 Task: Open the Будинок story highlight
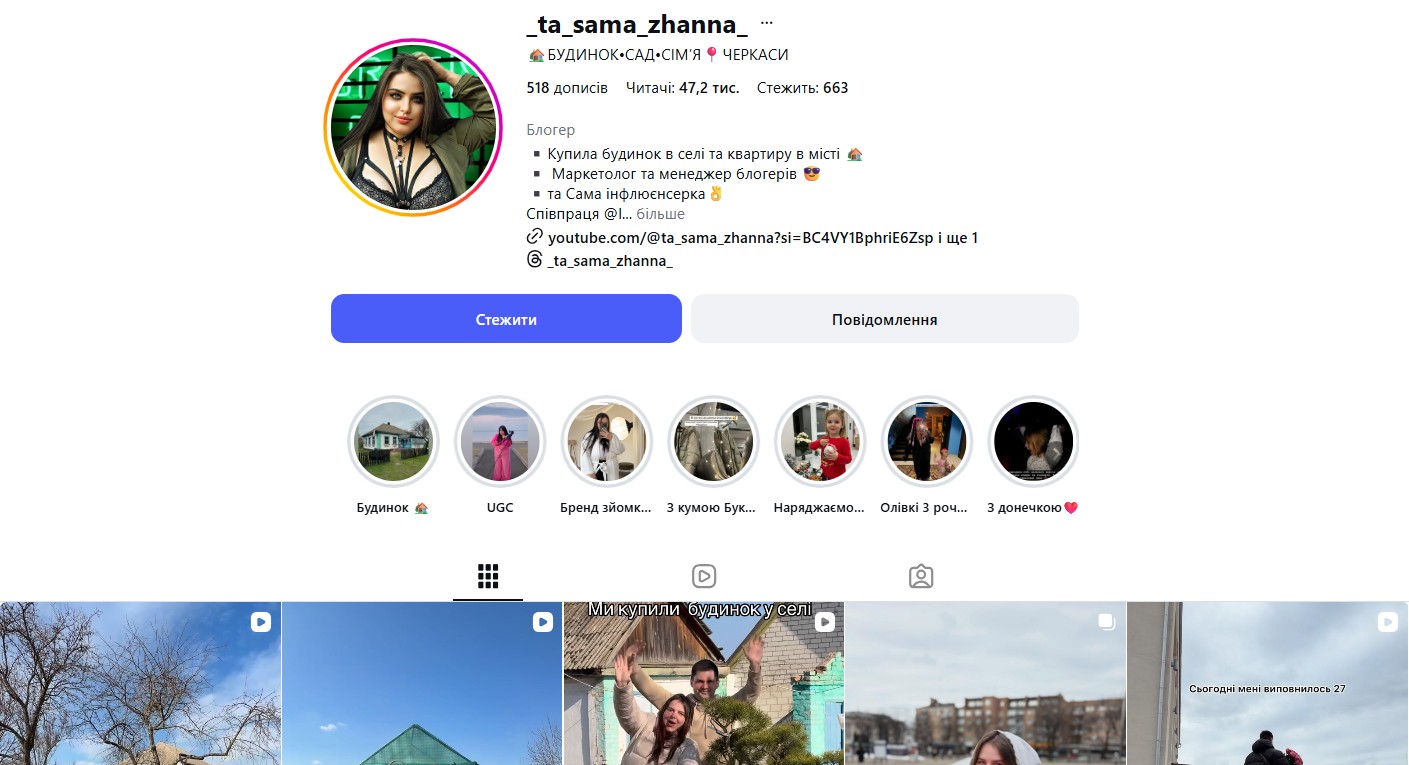[393, 442]
